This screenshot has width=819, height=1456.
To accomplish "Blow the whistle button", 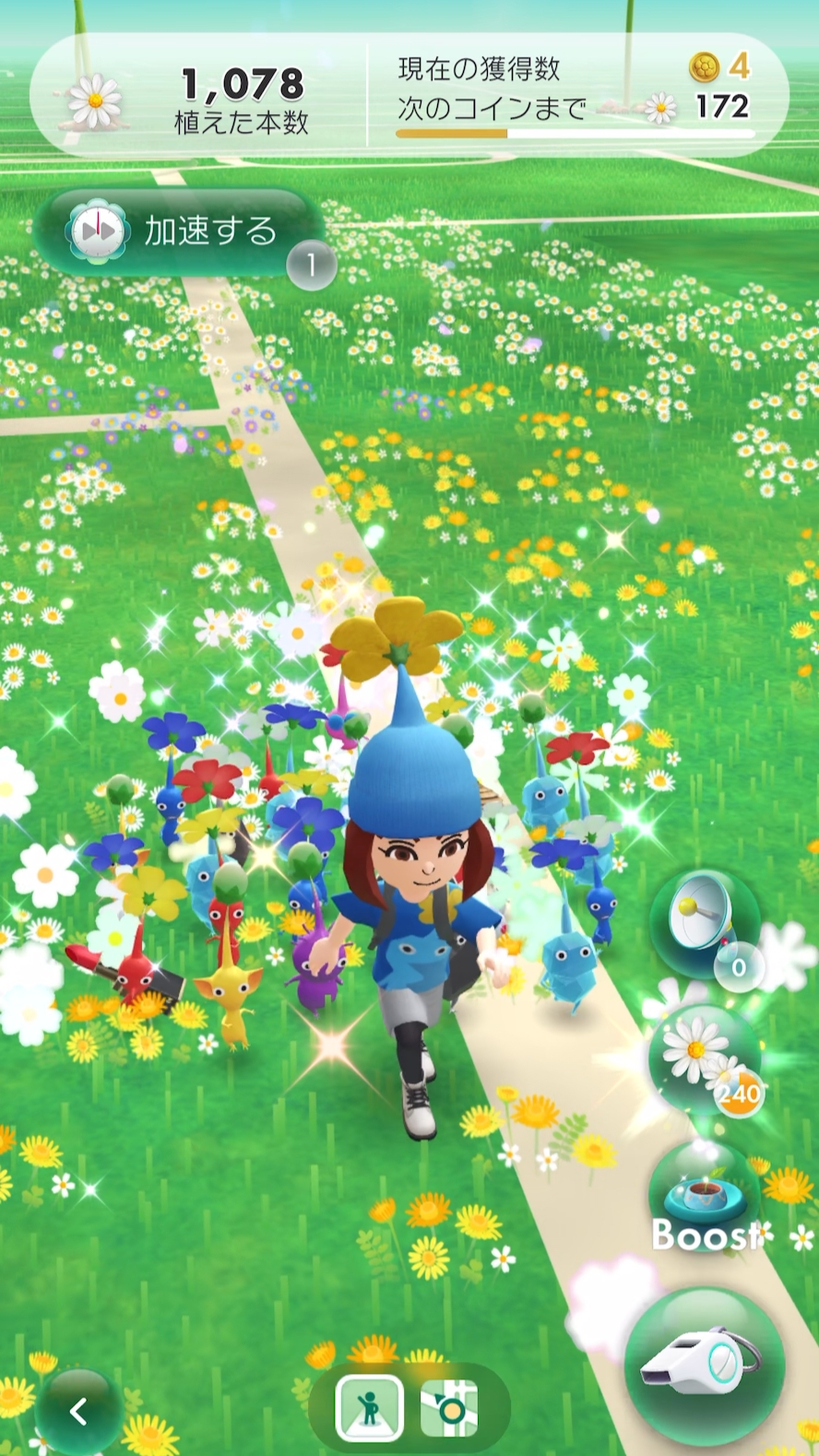I will pyautogui.click(x=705, y=1364).
